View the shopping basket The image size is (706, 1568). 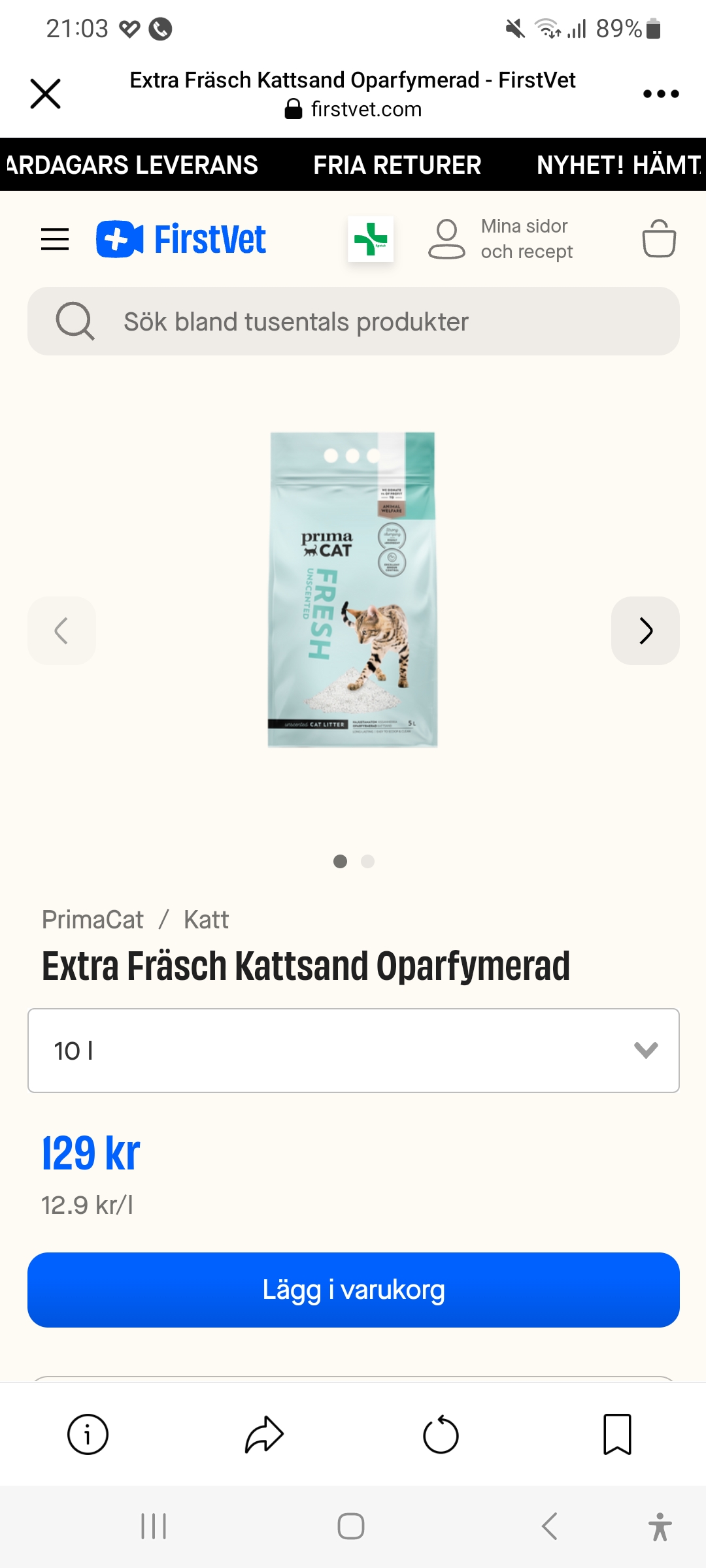[659, 239]
